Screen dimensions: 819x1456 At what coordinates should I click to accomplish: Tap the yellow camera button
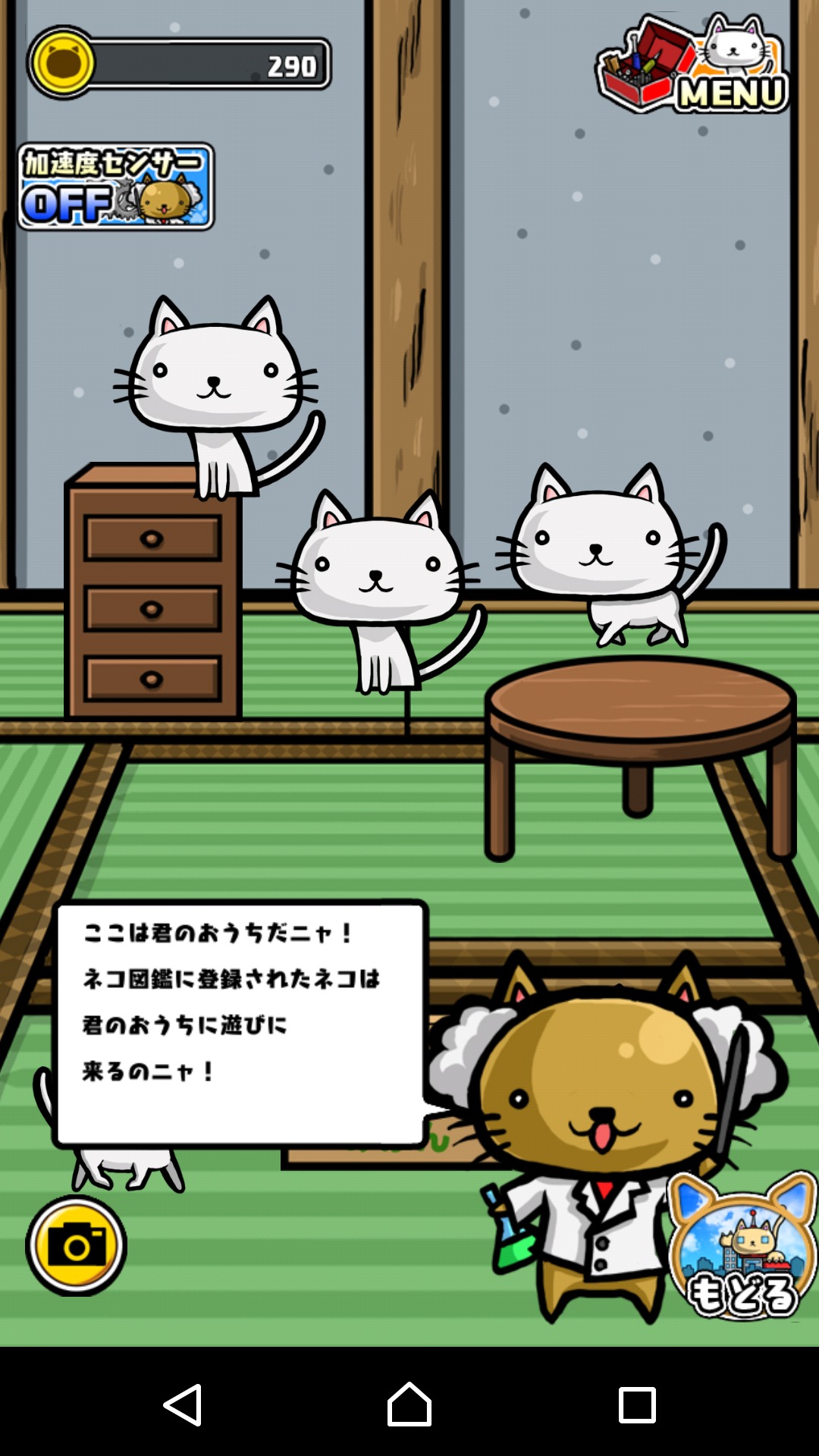76,1246
